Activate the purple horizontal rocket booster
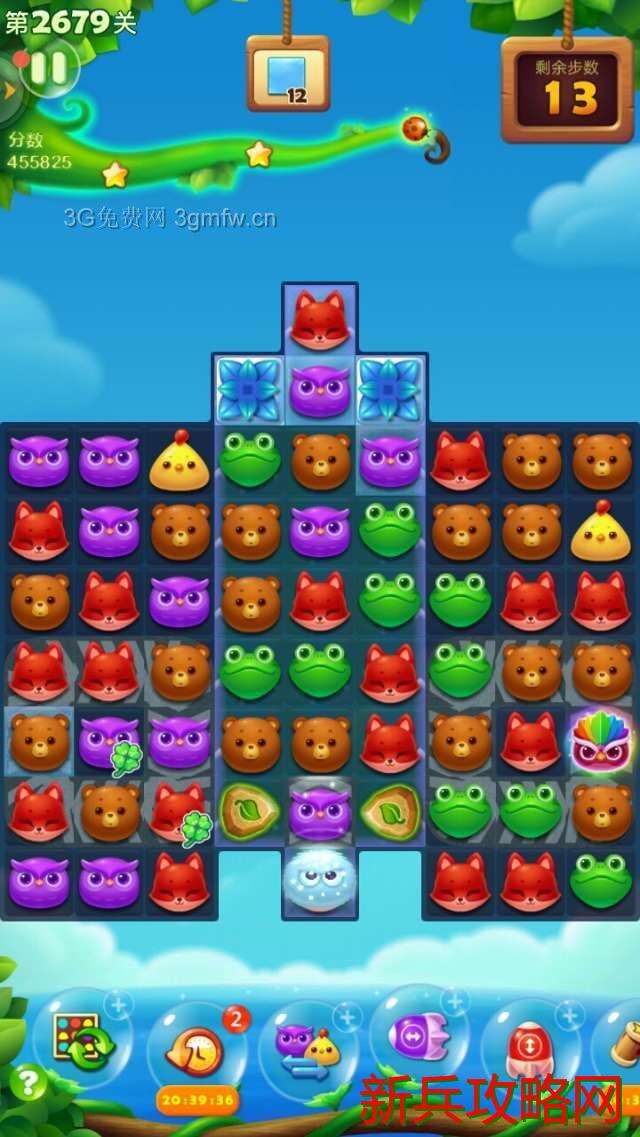 point(420,1035)
